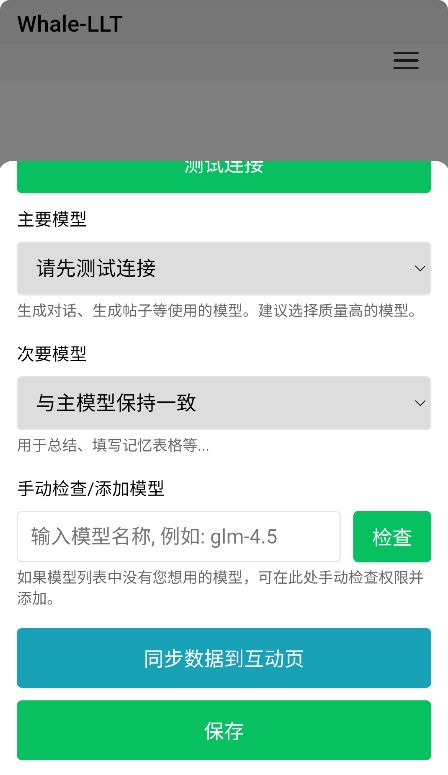Tap the 检查 button
The width and height of the screenshot is (448, 775).
point(392,536)
